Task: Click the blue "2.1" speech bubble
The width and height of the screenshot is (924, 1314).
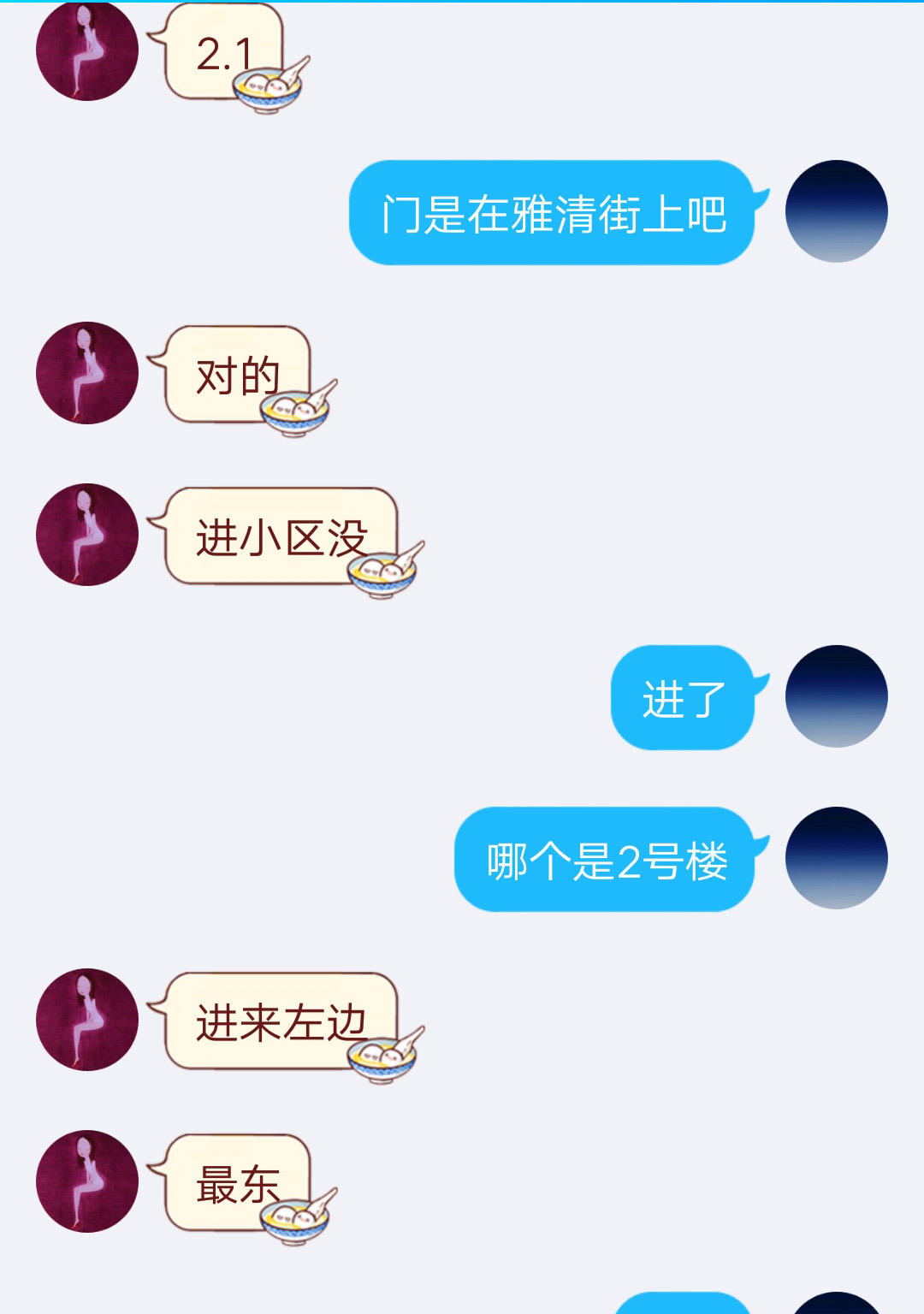Action: (x=218, y=51)
